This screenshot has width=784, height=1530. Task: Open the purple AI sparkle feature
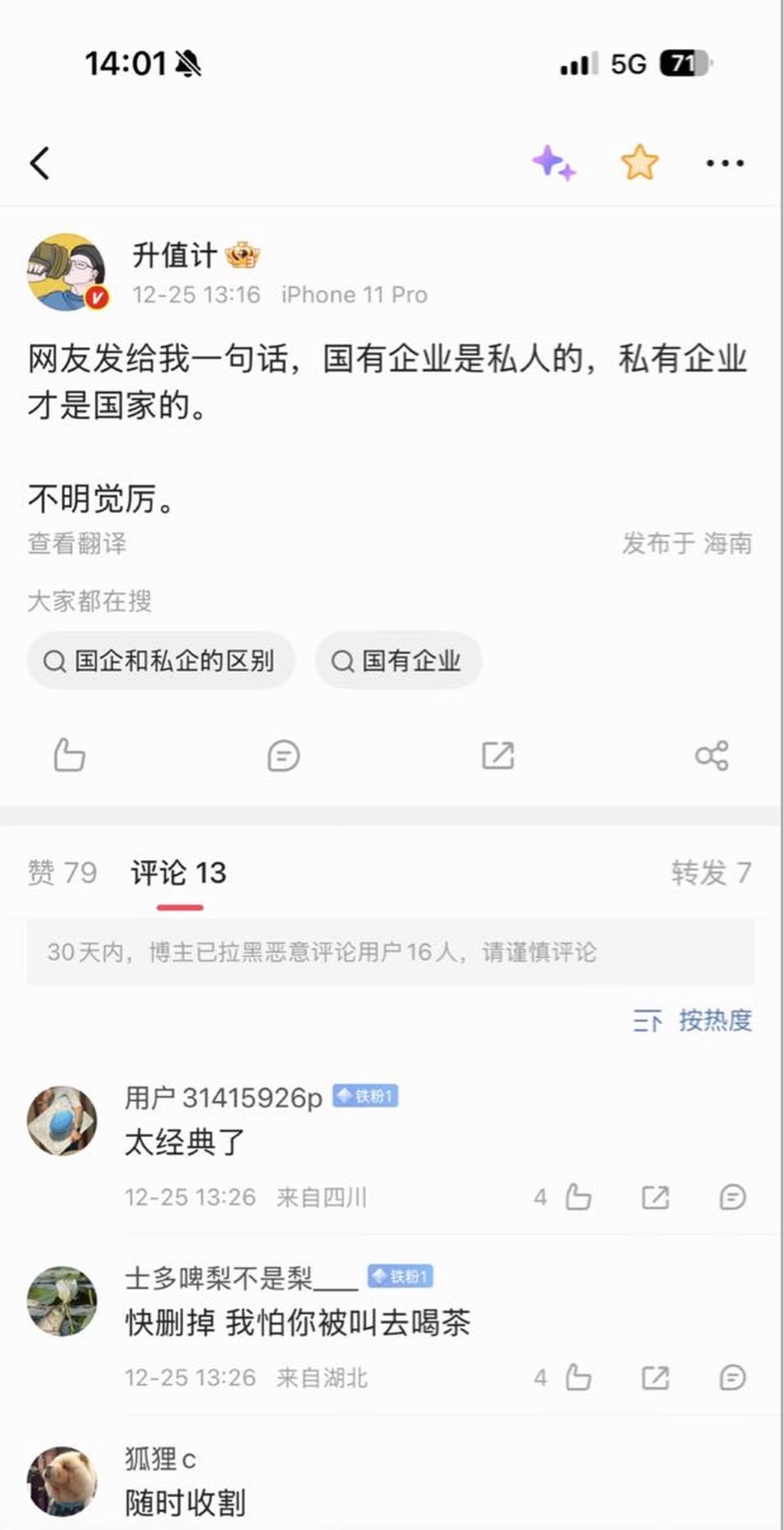tap(554, 162)
